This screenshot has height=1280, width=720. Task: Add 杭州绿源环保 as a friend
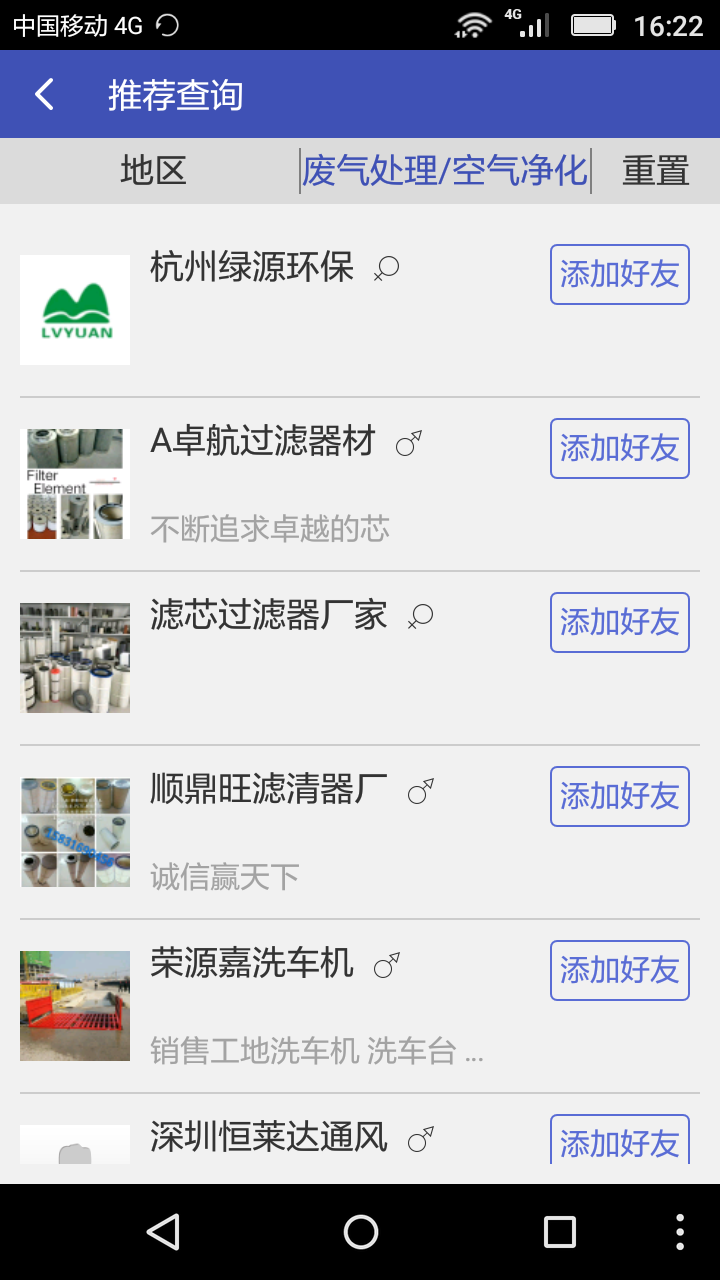point(619,274)
